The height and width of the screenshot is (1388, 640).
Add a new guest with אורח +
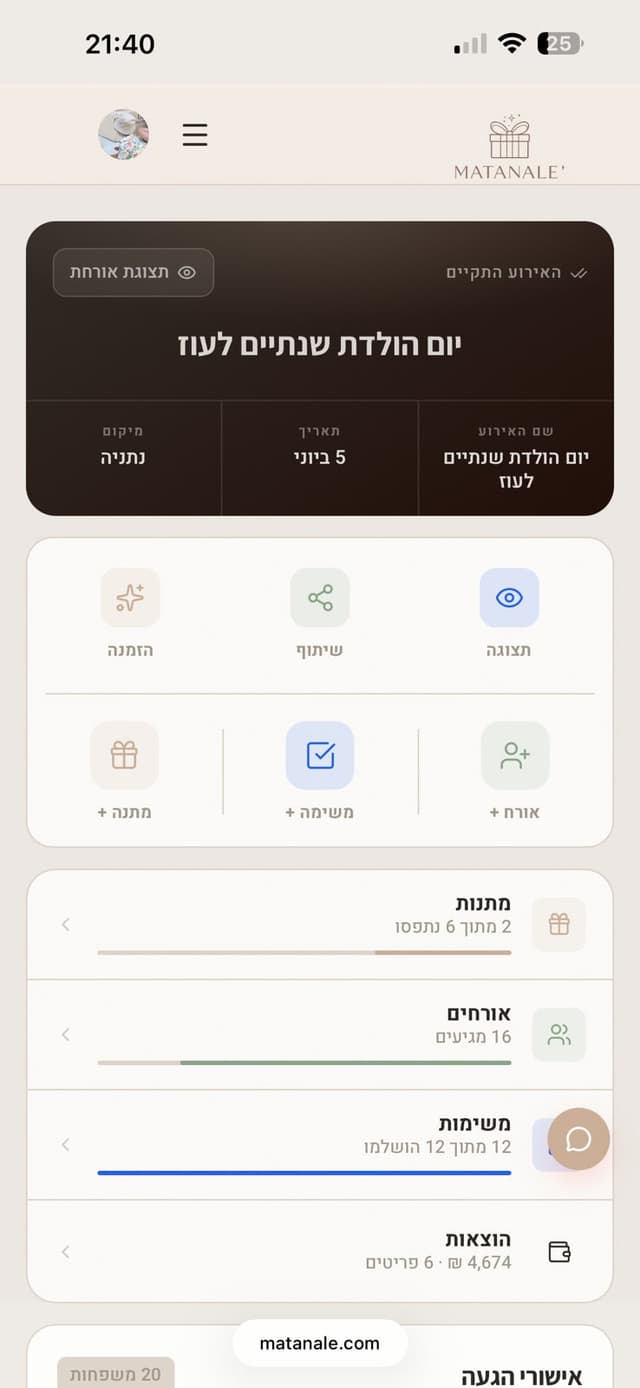coord(515,771)
